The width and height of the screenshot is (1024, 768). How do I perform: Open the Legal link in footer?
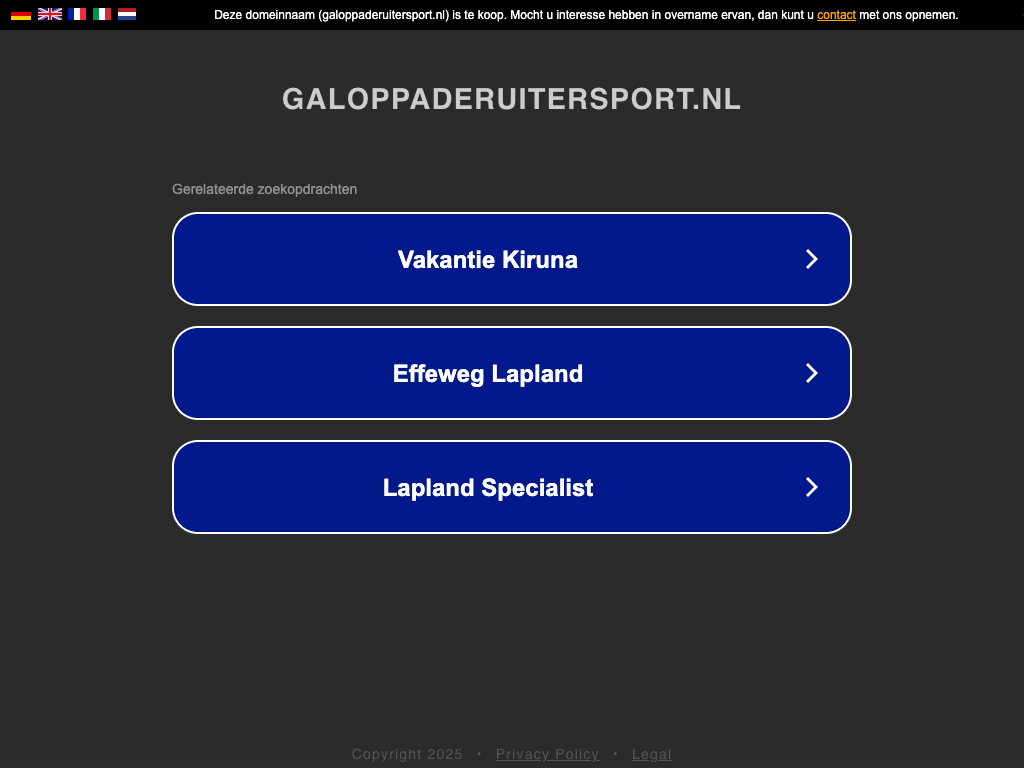651,754
